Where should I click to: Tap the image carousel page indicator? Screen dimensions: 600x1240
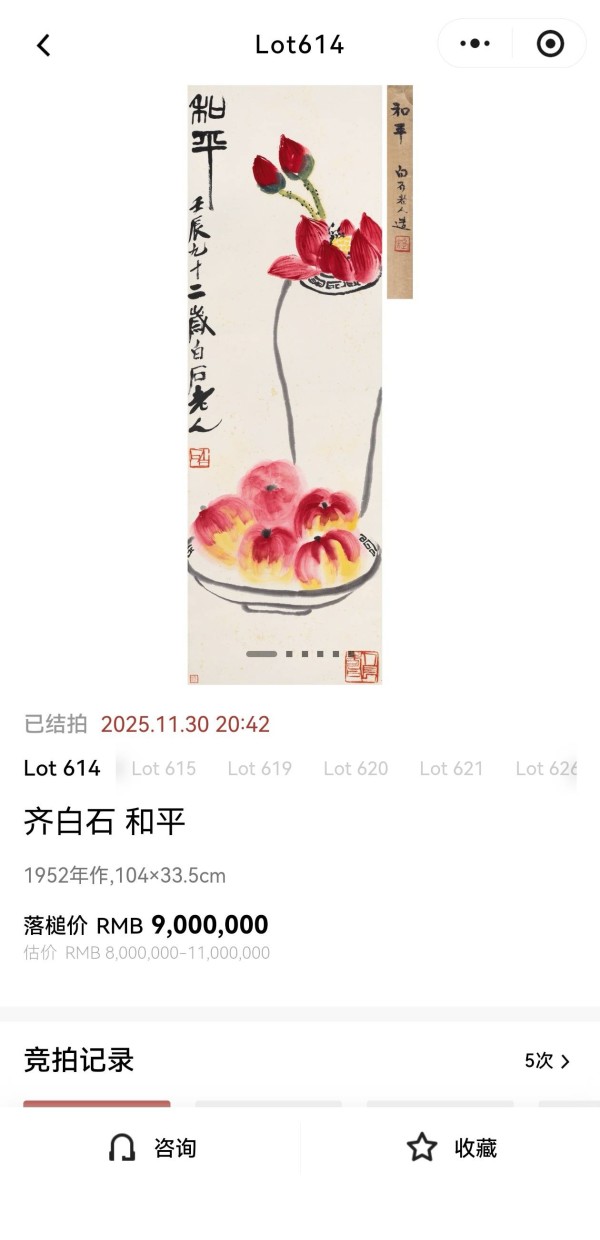pyautogui.click(x=294, y=654)
